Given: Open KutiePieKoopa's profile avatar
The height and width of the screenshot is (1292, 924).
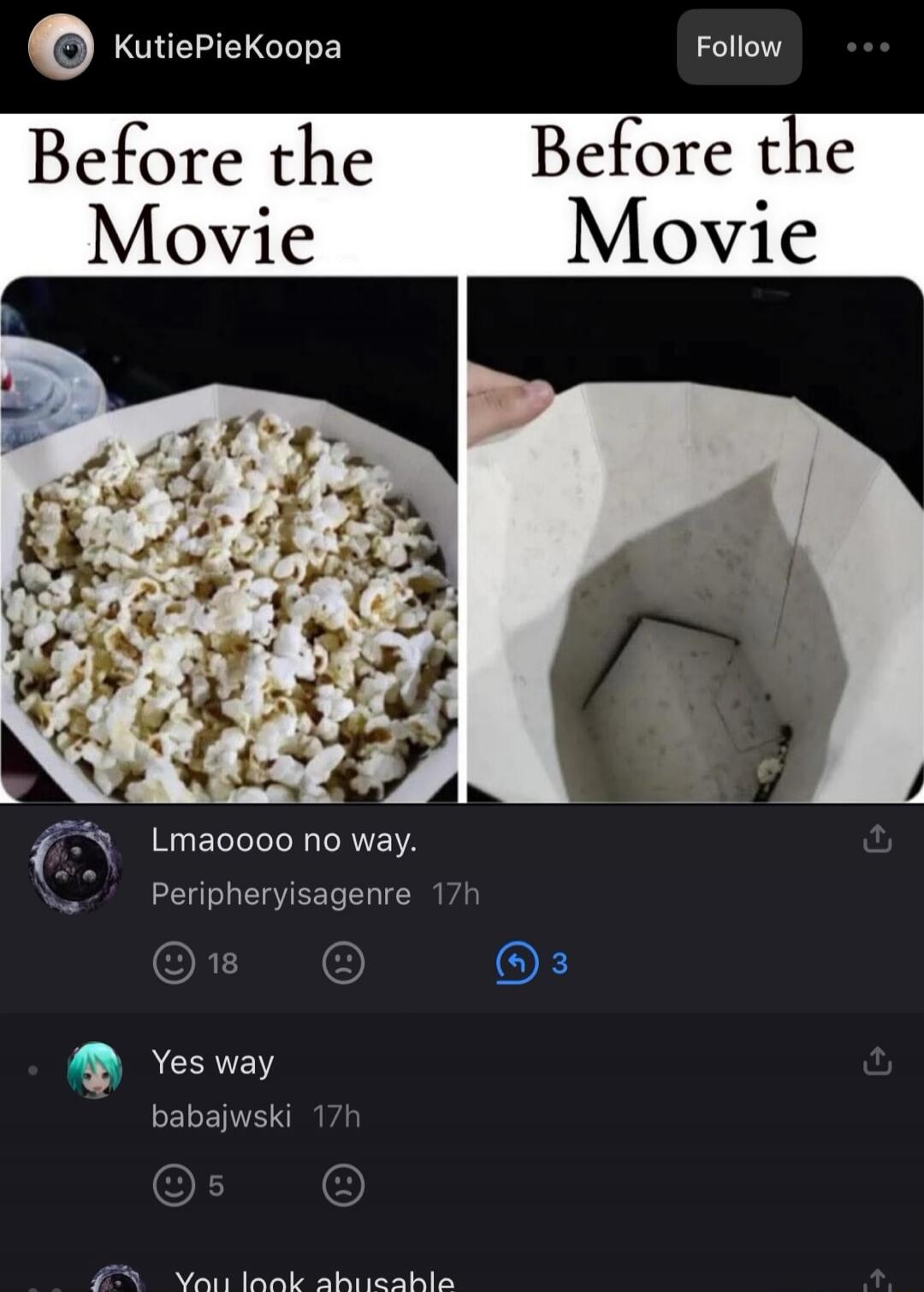Looking at the screenshot, I should (60, 47).
